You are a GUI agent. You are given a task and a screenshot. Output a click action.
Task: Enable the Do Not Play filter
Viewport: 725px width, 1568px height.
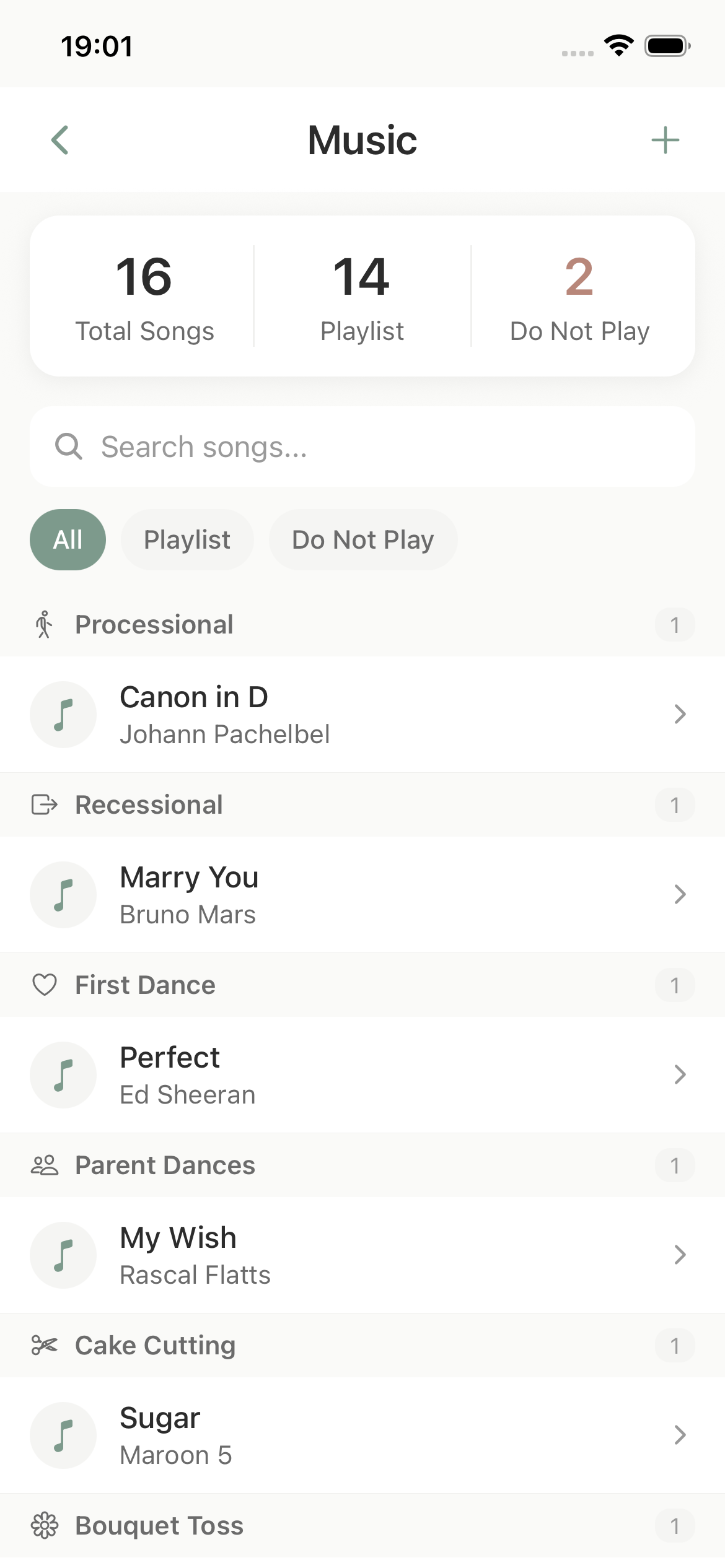[x=362, y=539]
